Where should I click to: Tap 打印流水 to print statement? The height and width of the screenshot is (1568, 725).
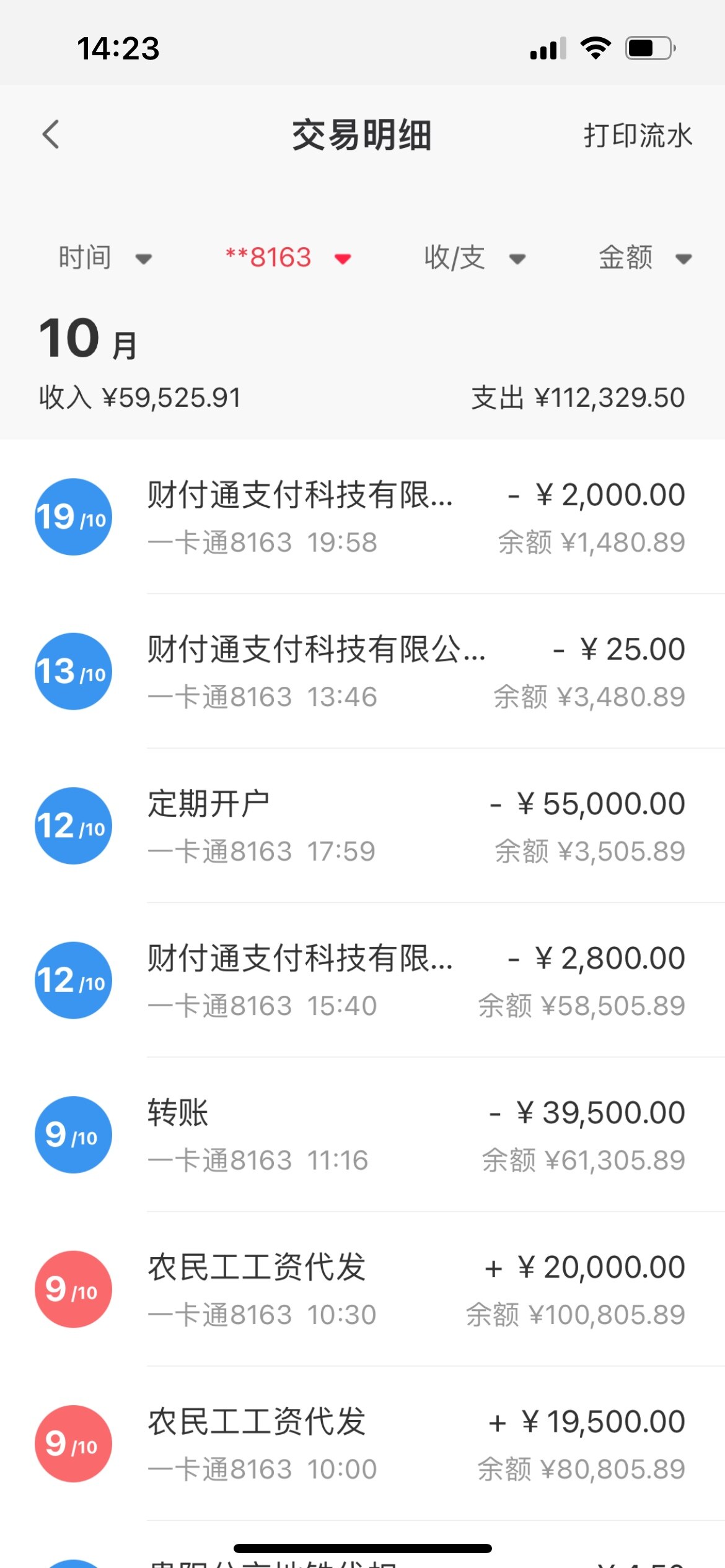pos(637,135)
